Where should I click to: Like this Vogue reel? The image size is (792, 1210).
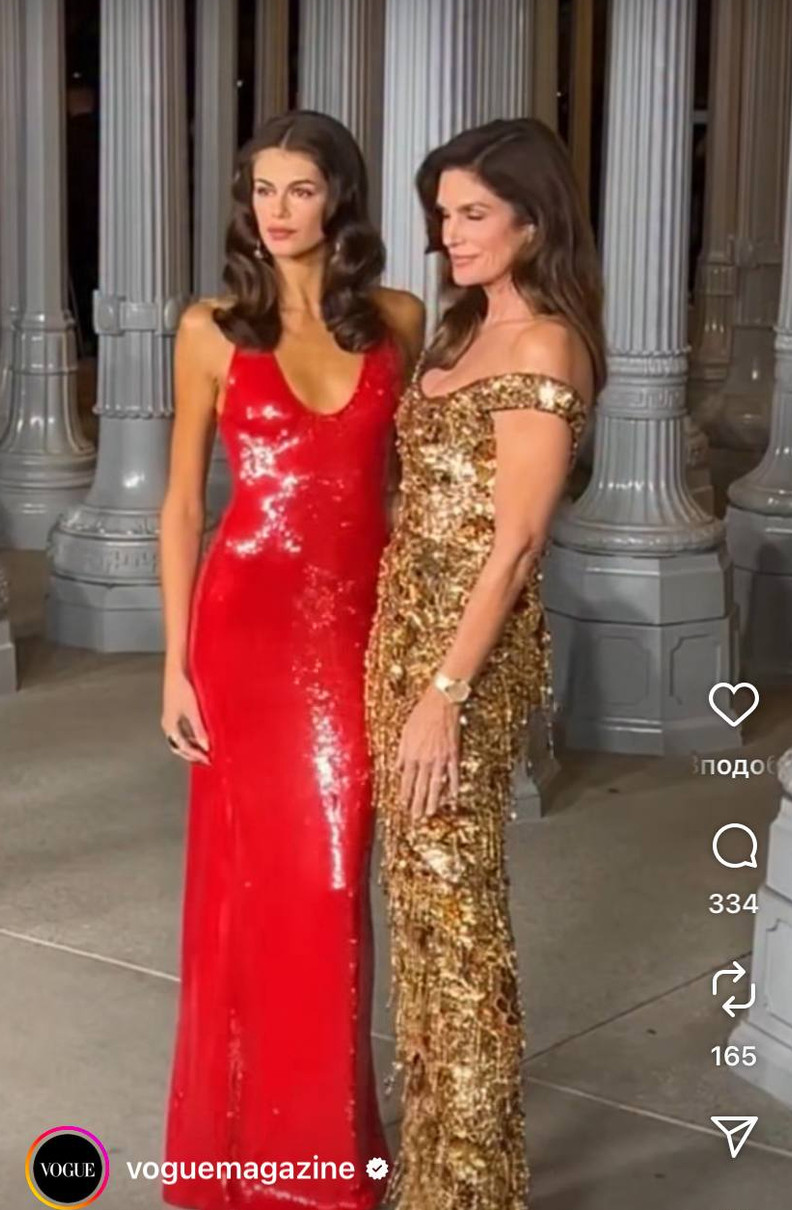(x=733, y=705)
